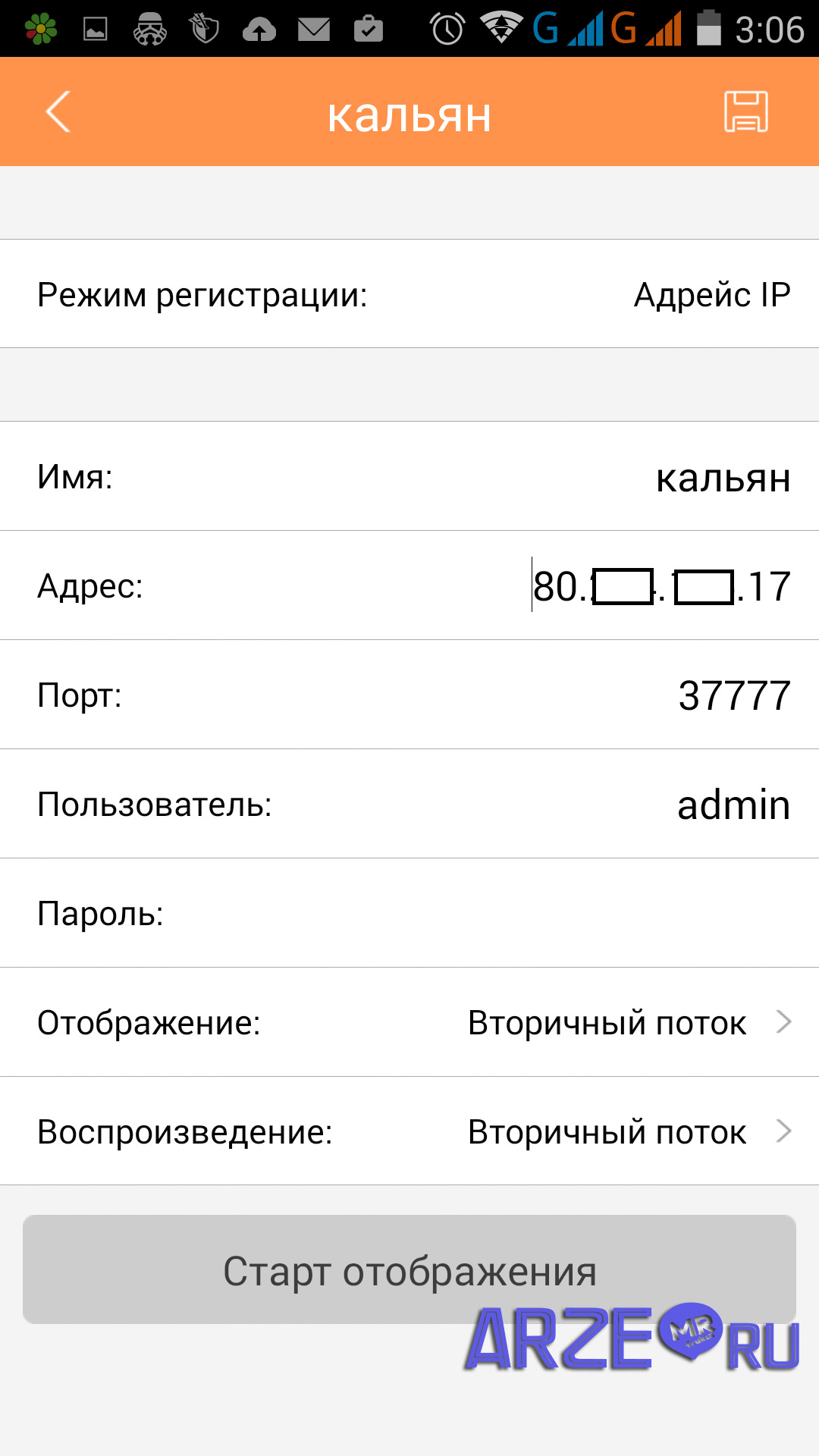Tap the empty Пароль field
This screenshot has width=819, height=1456.
531,914
